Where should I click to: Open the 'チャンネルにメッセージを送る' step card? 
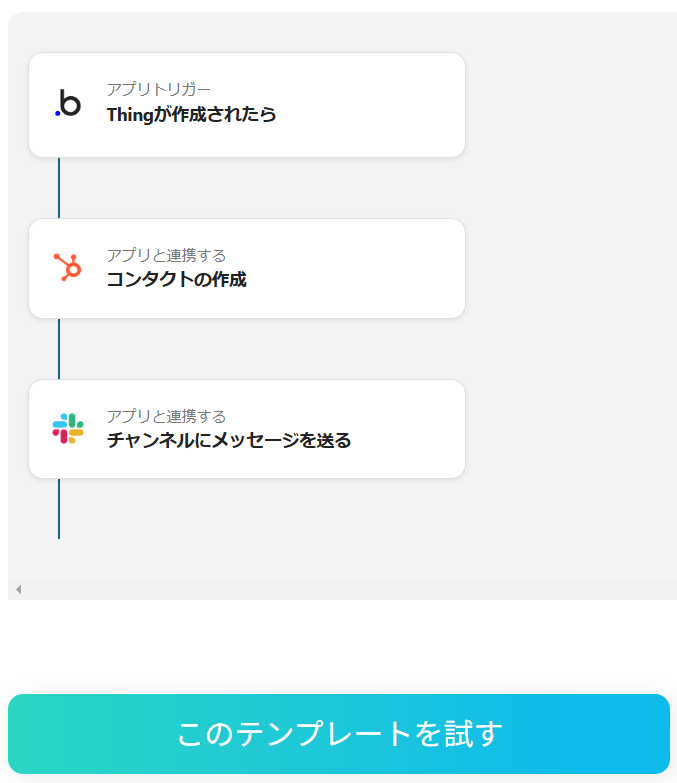247,429
